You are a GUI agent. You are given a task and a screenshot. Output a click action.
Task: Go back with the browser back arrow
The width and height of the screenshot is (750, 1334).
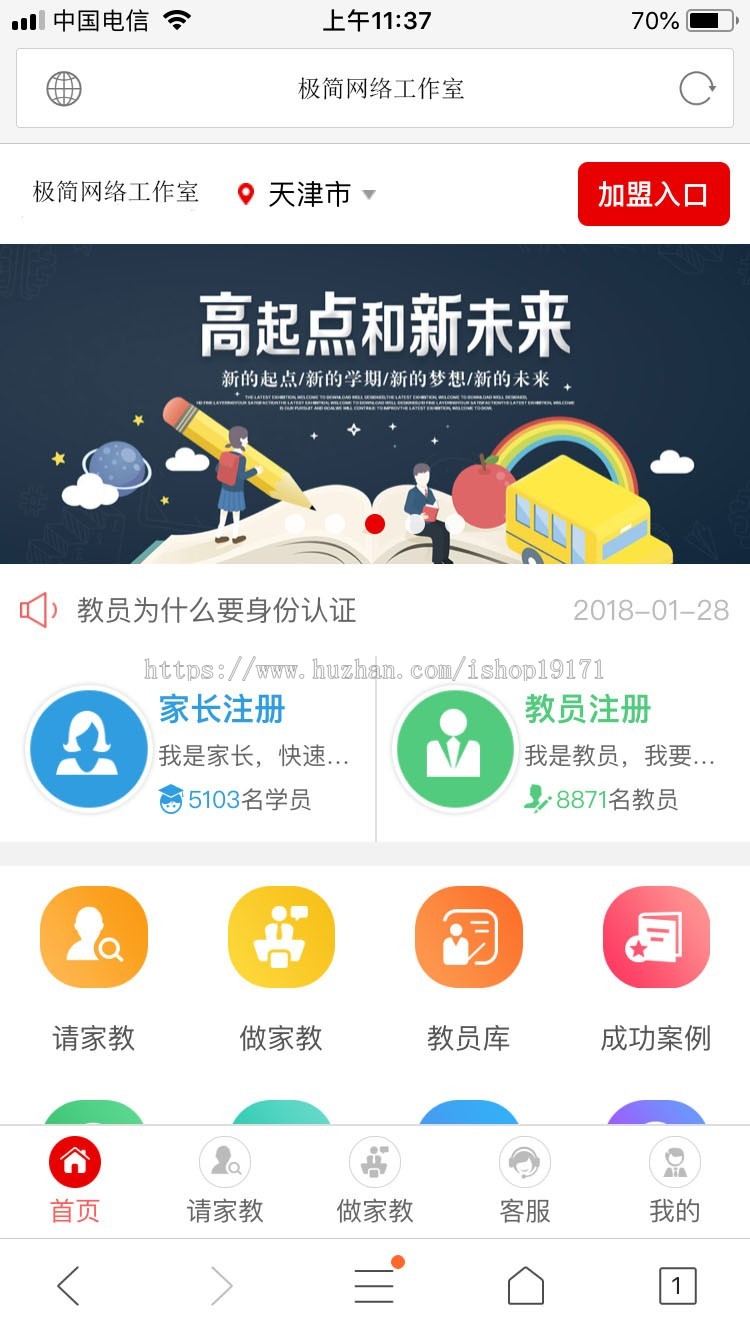click(68, 1286)
